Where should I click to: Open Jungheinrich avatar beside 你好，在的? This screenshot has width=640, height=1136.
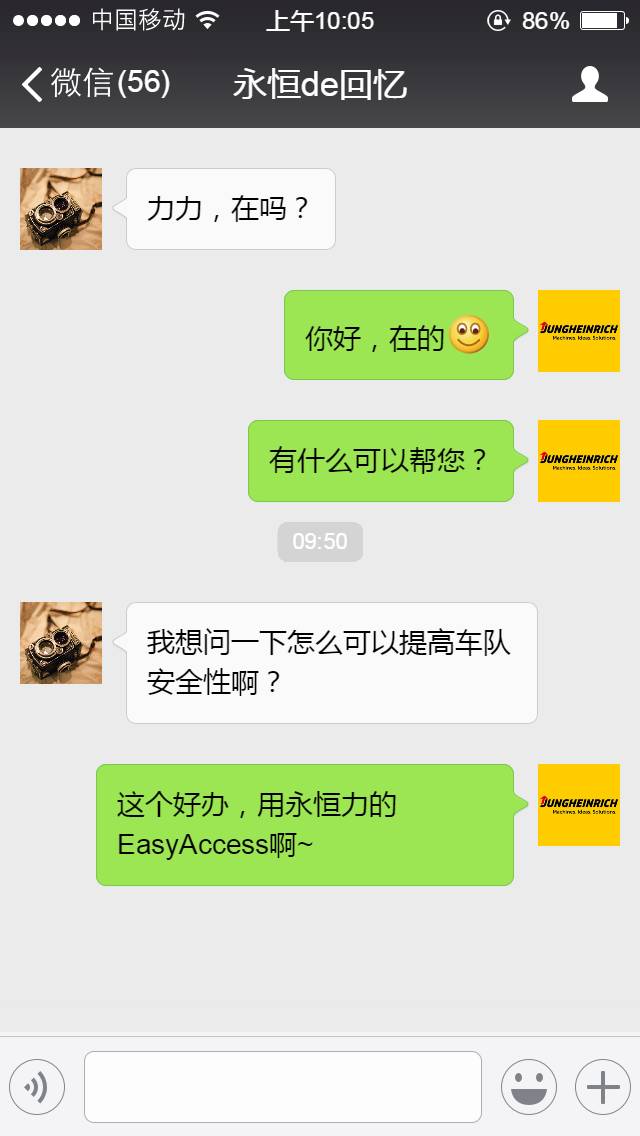578,331
